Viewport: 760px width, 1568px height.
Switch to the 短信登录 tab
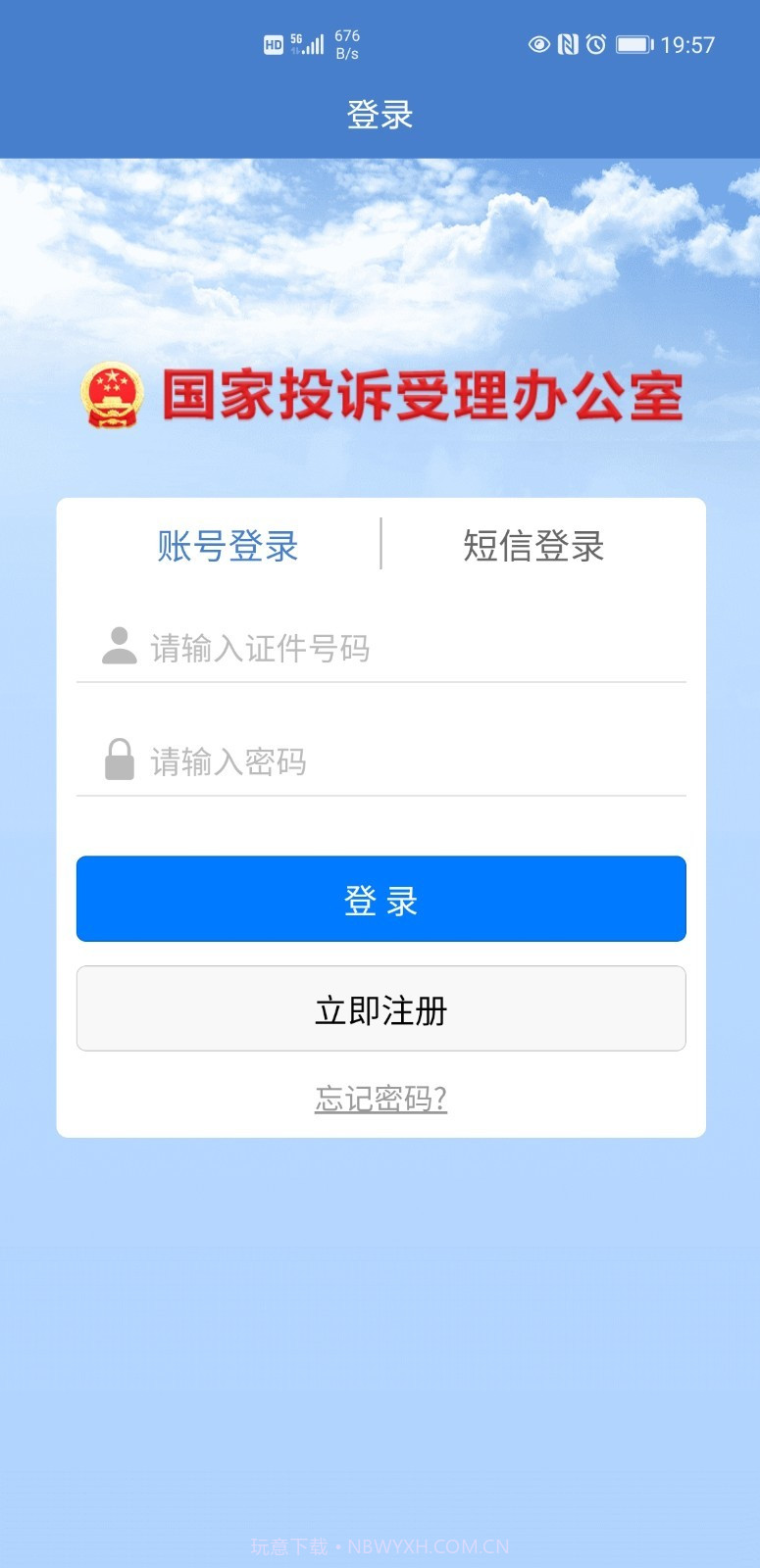(533, 546)
